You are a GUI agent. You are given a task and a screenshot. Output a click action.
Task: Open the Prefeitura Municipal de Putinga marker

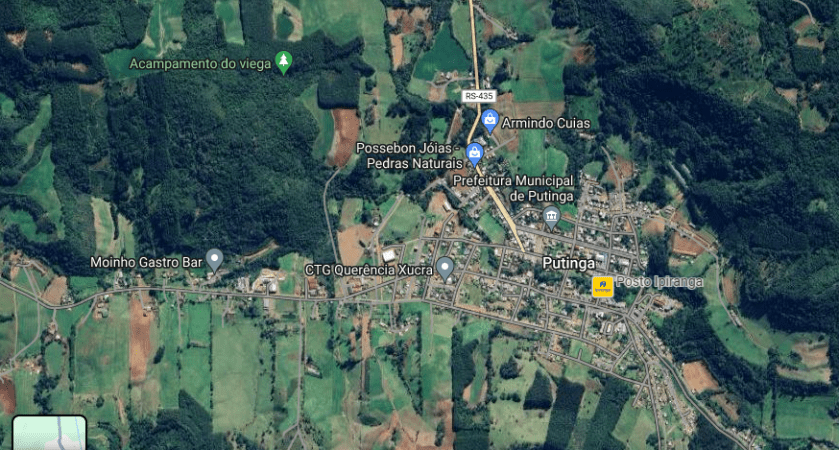550,216
